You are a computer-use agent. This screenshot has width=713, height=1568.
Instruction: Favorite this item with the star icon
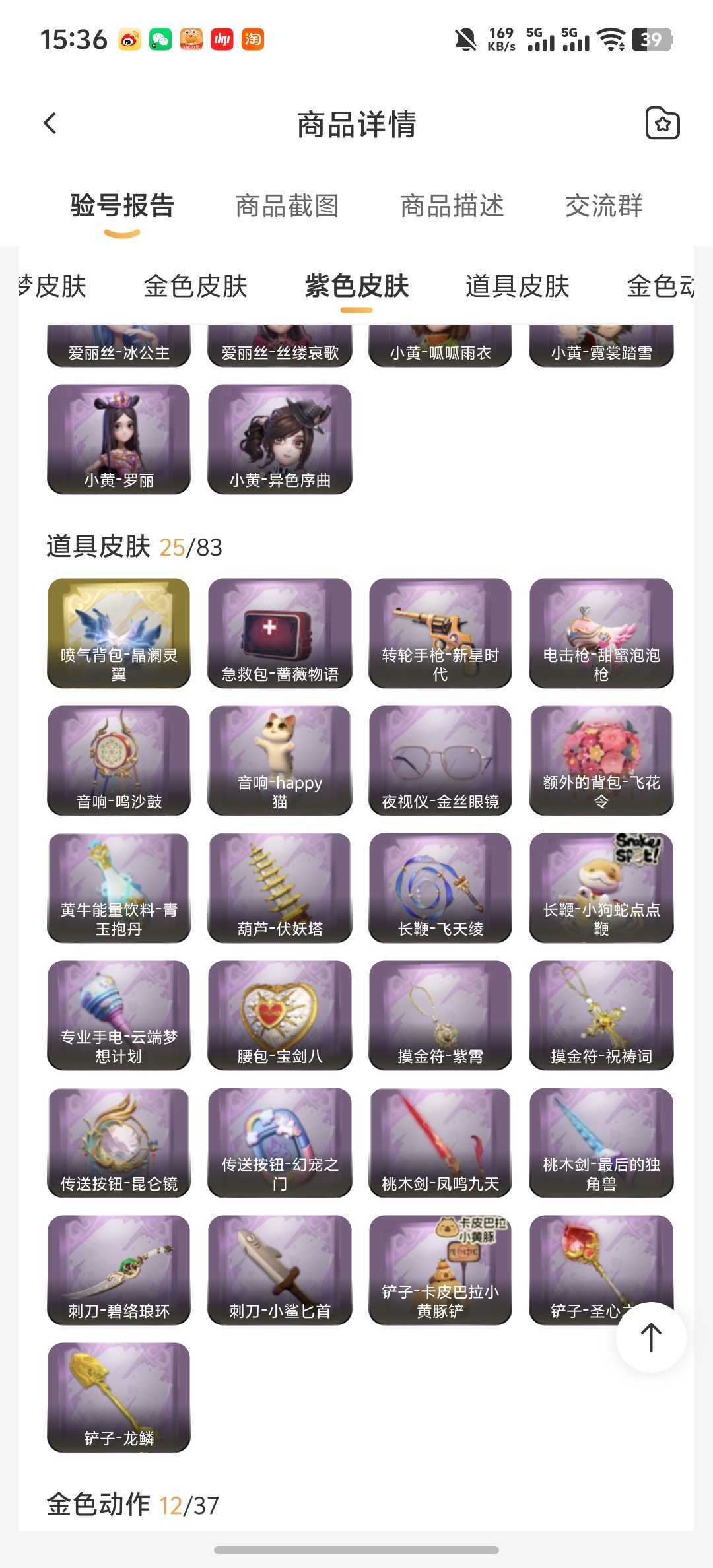(662, 123)
